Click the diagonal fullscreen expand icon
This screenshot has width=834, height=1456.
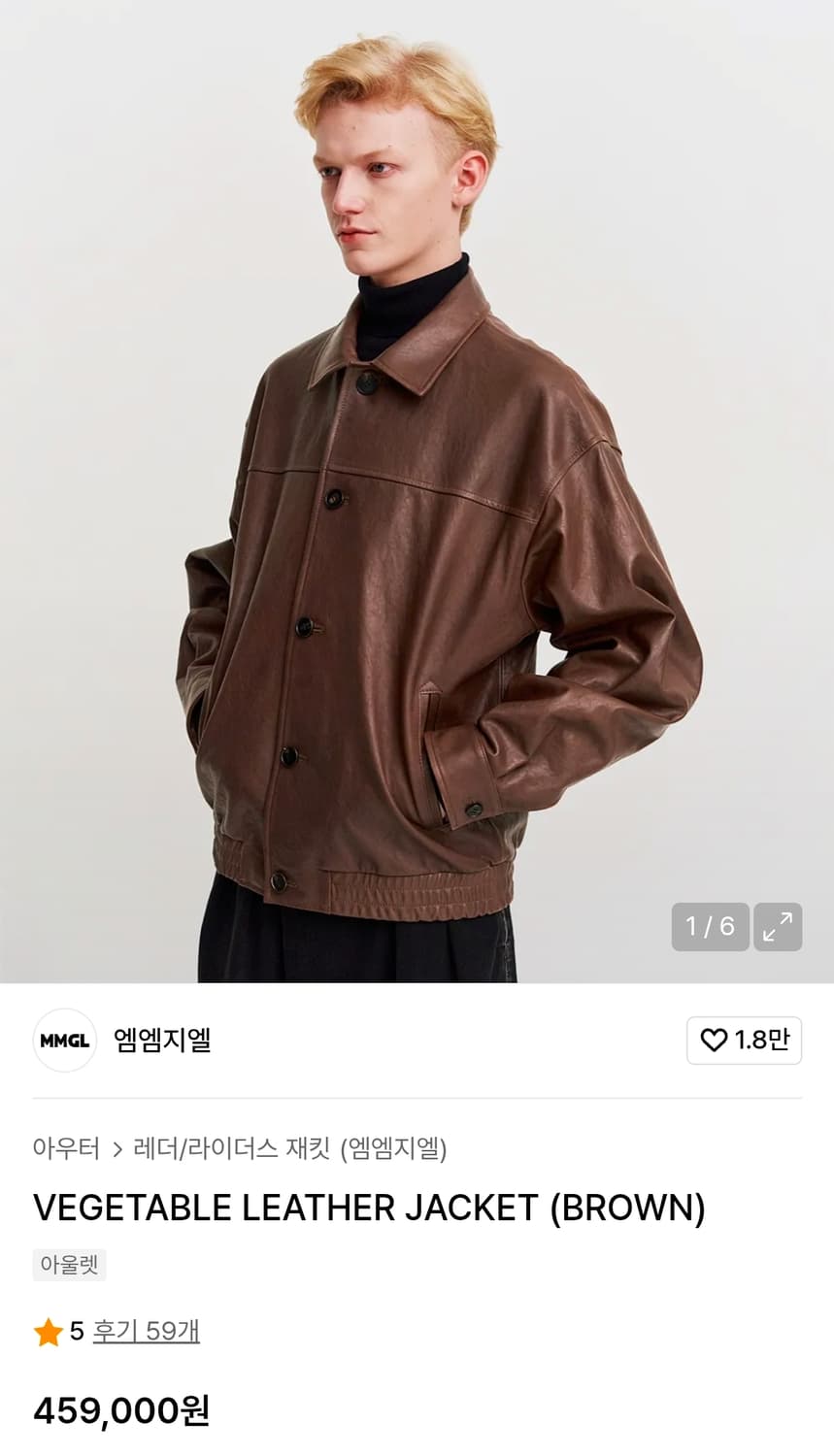click(777, 928)
